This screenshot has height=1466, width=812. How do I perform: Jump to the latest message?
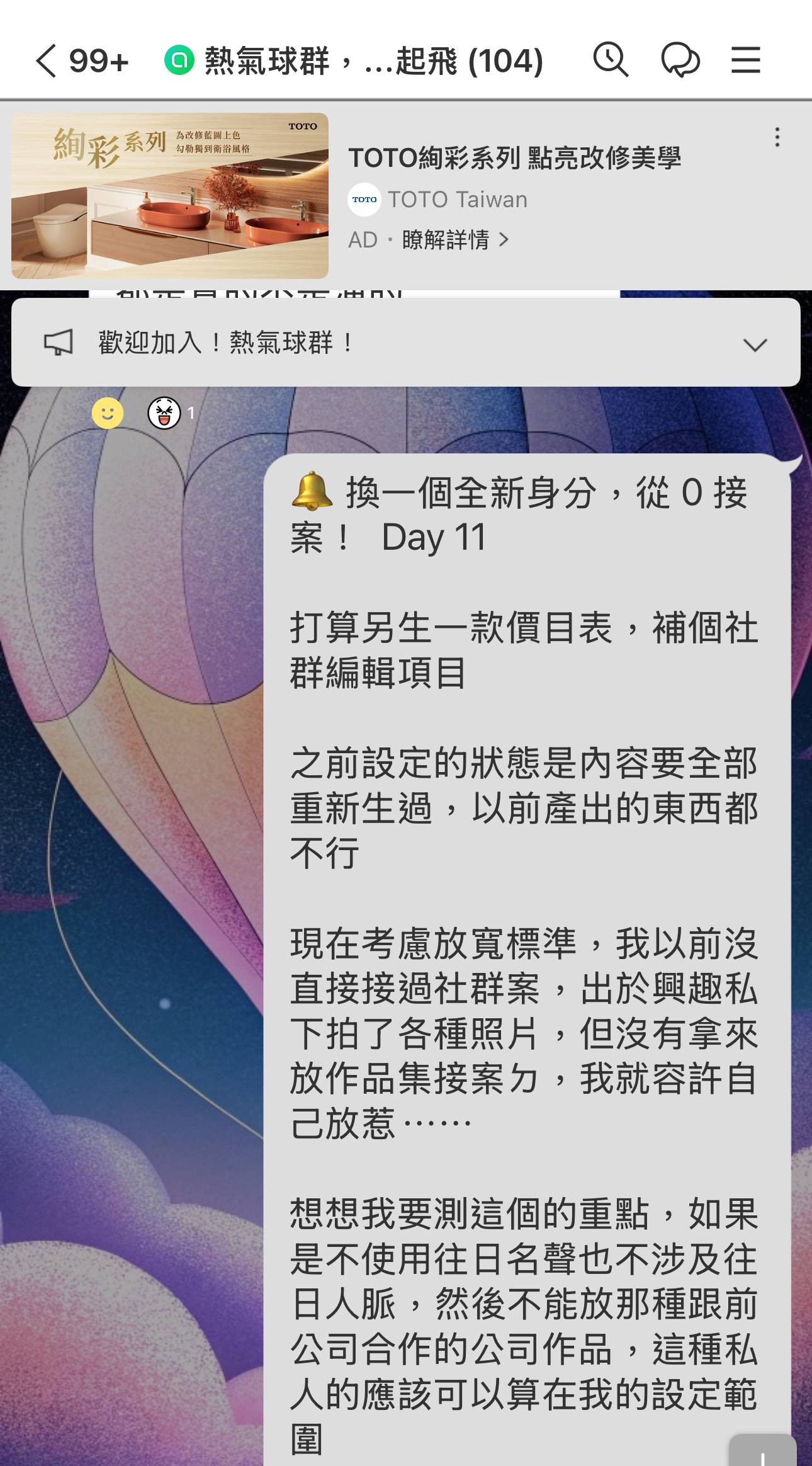pos(762,1452)
